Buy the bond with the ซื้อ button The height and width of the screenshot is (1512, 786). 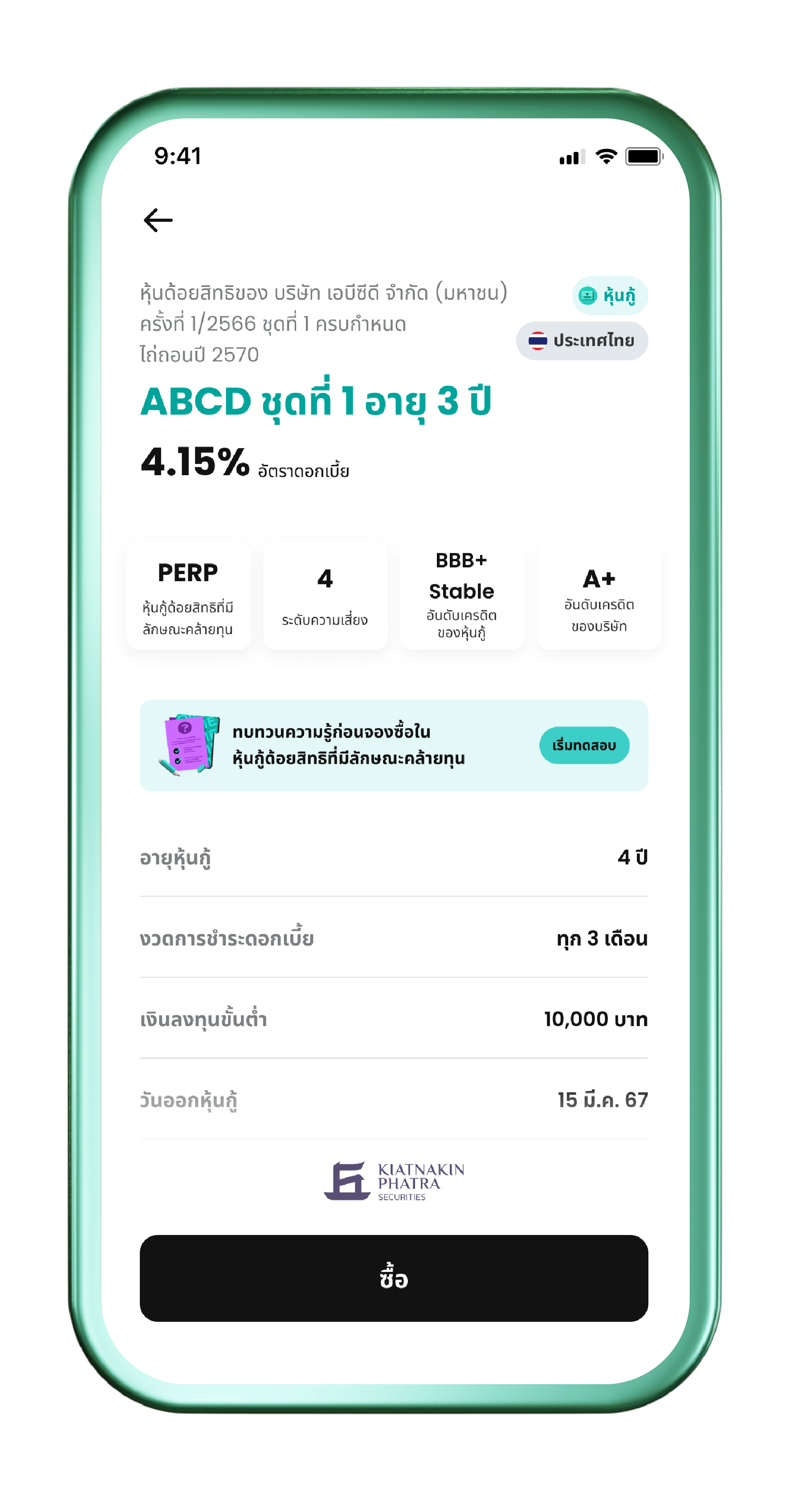click(x=393, y=1278)
